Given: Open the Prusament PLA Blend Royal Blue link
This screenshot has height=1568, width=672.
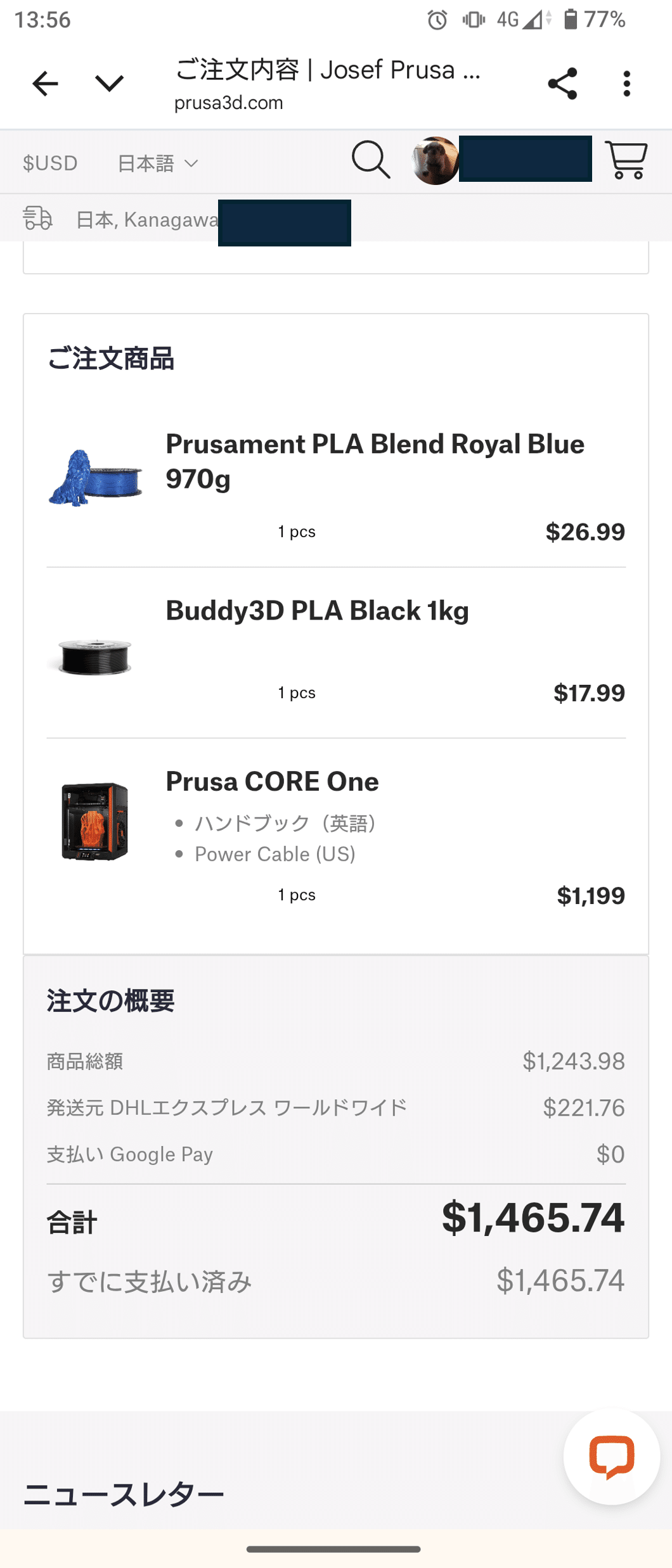Looking at the screenshot, I should [x=375, y=461].
